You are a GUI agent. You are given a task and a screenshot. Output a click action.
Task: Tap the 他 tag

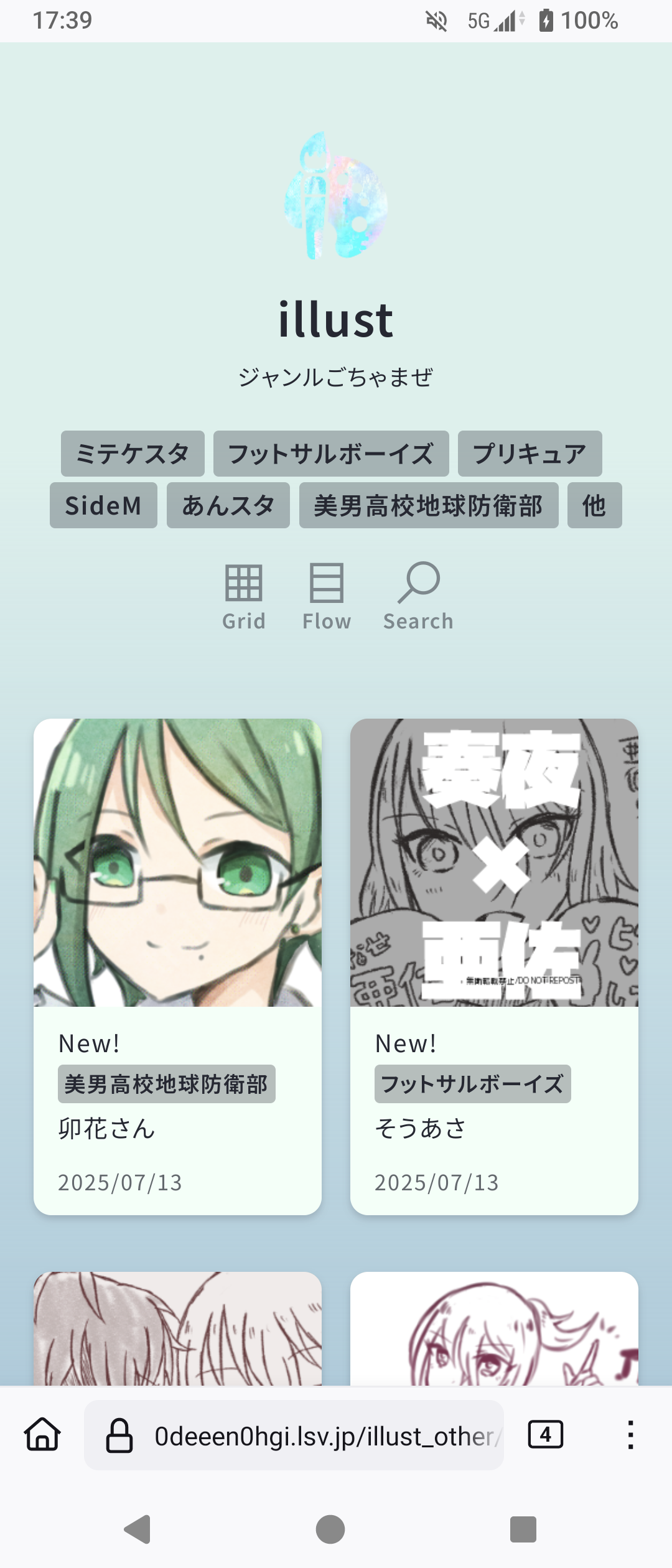[x=594, y=505]
